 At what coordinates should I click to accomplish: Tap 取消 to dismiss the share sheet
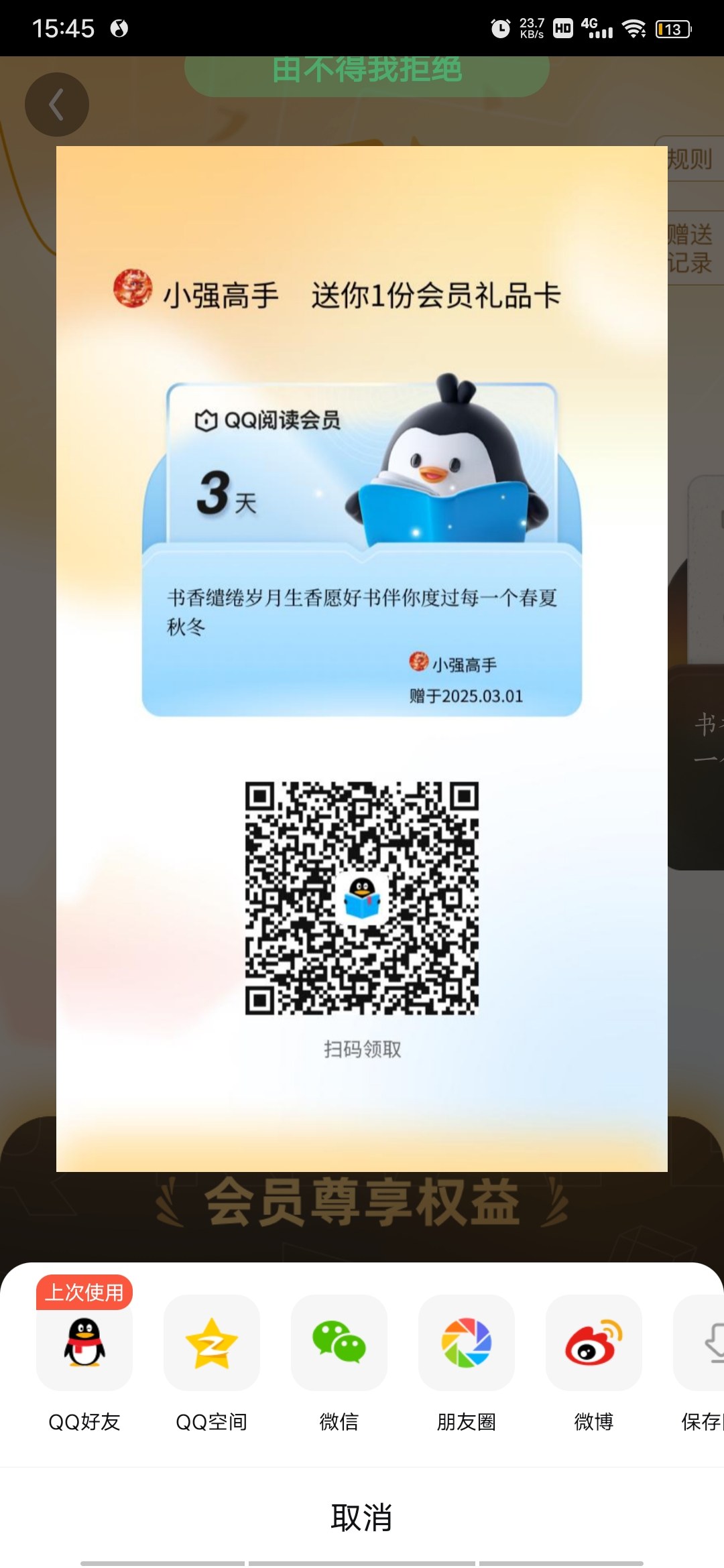(362, 1517)
